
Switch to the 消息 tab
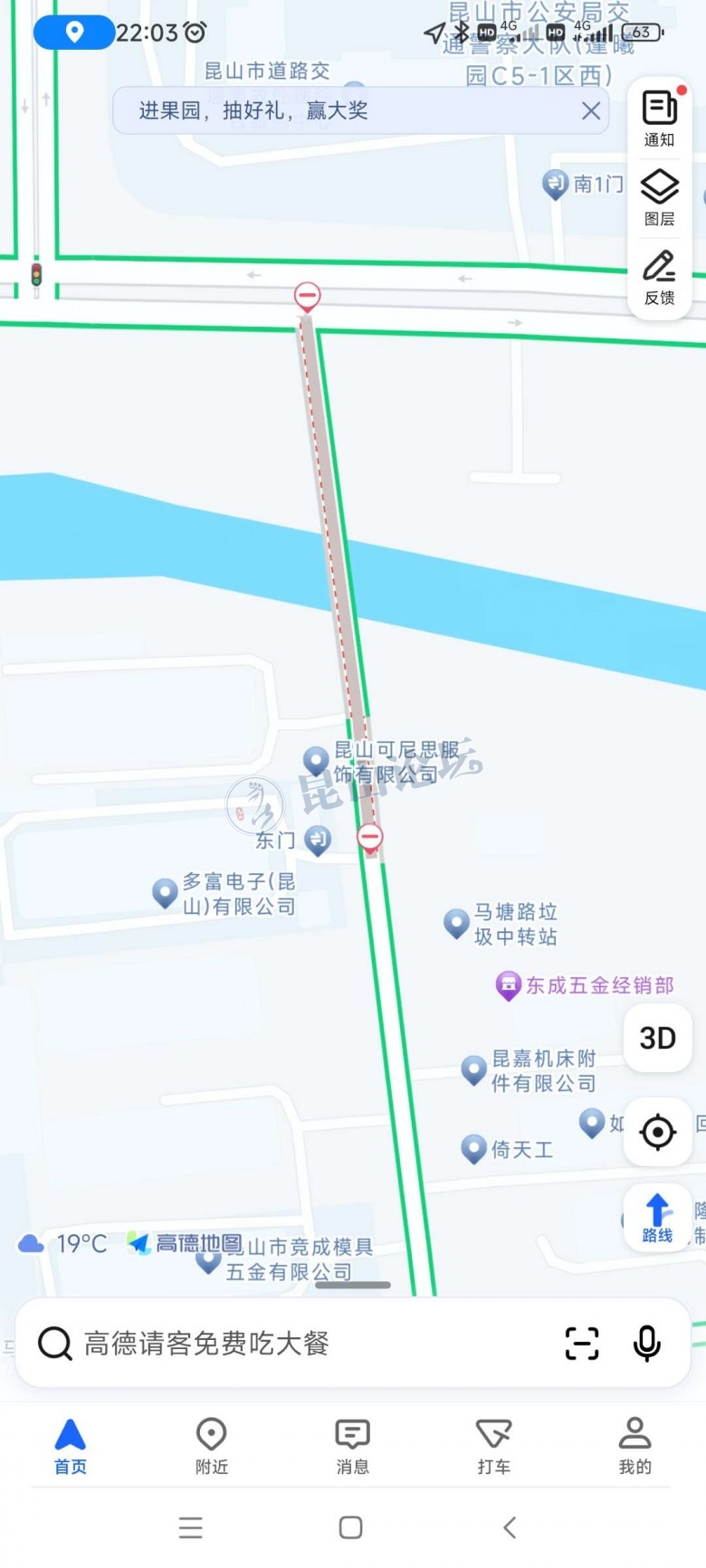click(353, 1446)
